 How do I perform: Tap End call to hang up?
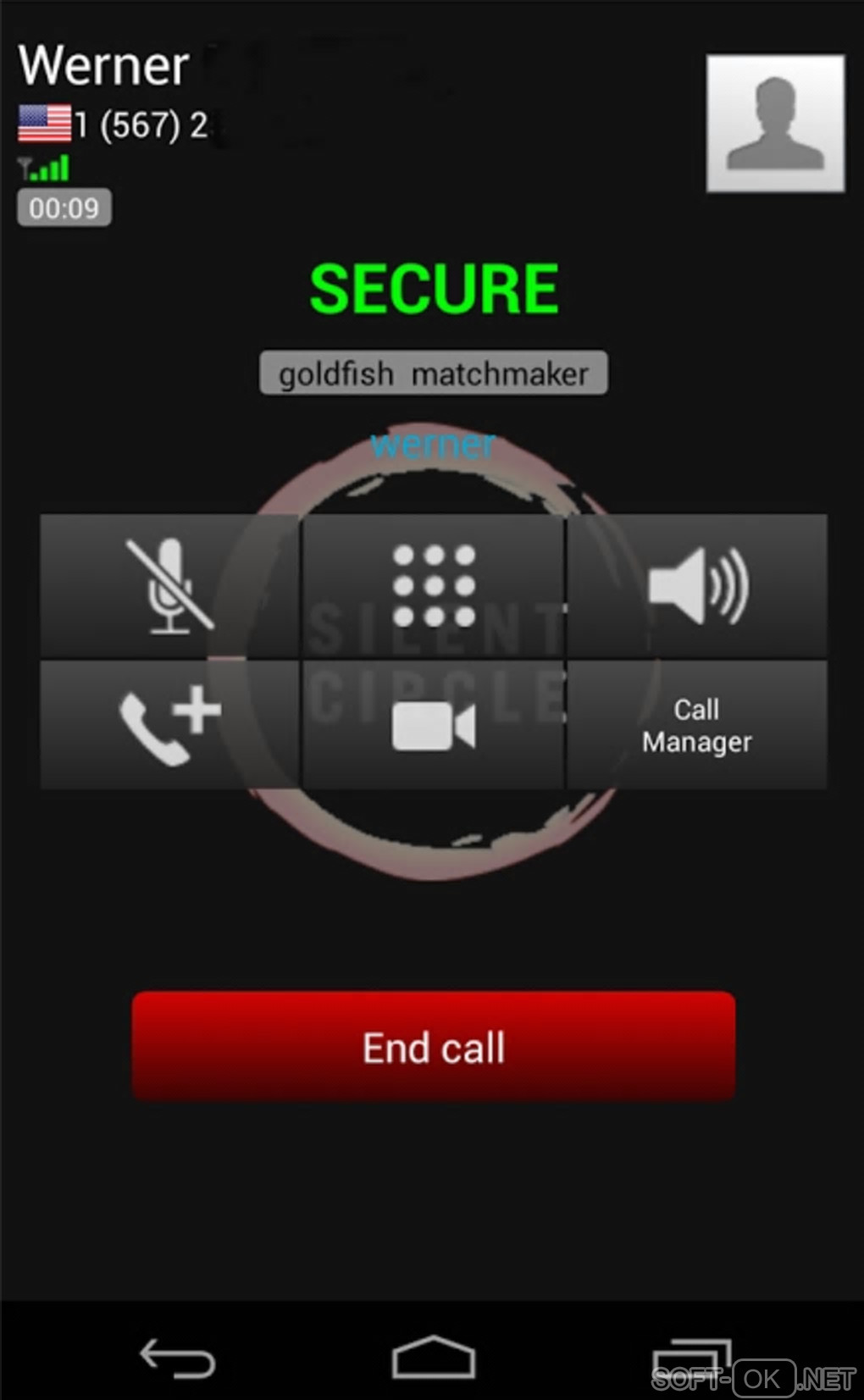tap(434, 1047)
